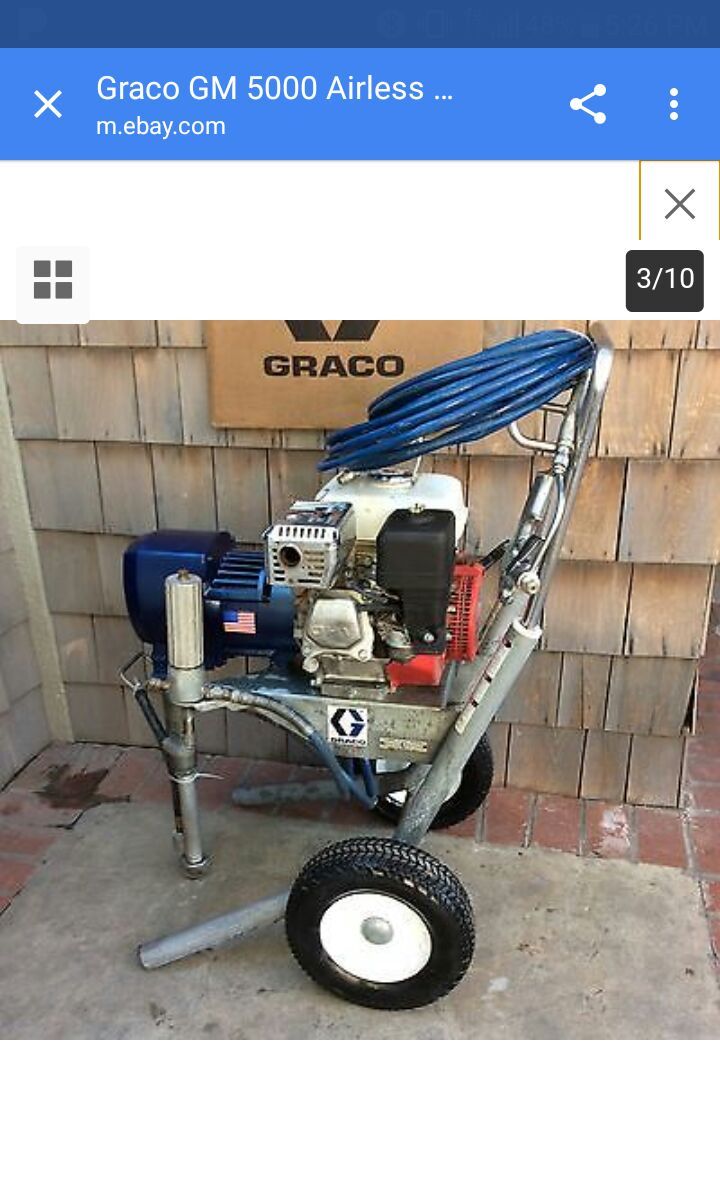Share this eBay page
Viewport: 720px width, 1199px height.
pos(588,104)
